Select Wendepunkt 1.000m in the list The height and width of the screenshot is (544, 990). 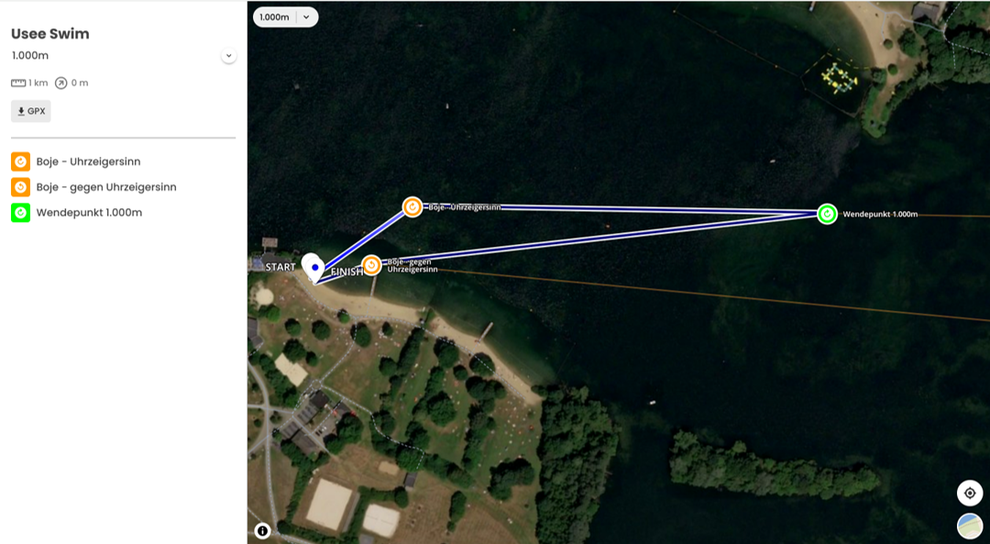click(x=88, y=213)
